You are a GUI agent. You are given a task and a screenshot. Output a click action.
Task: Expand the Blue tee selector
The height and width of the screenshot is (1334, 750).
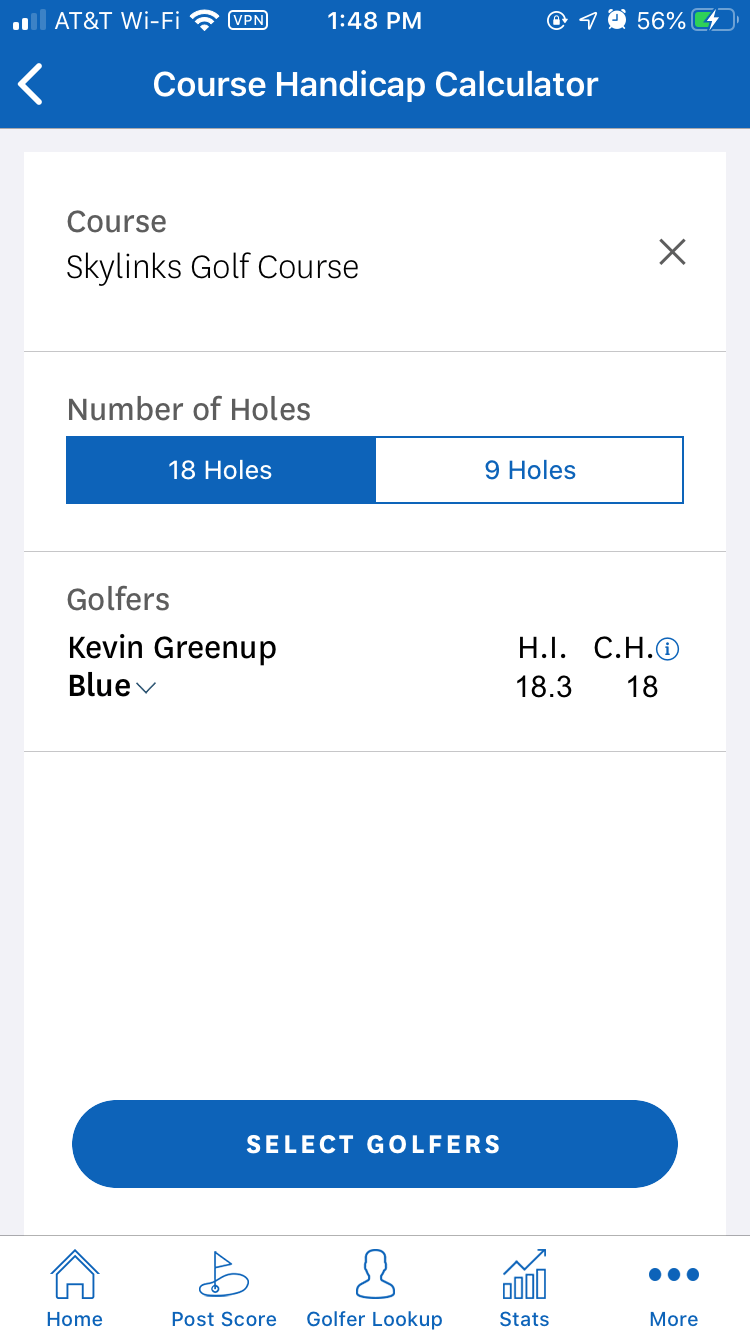(x=113, y=687)
